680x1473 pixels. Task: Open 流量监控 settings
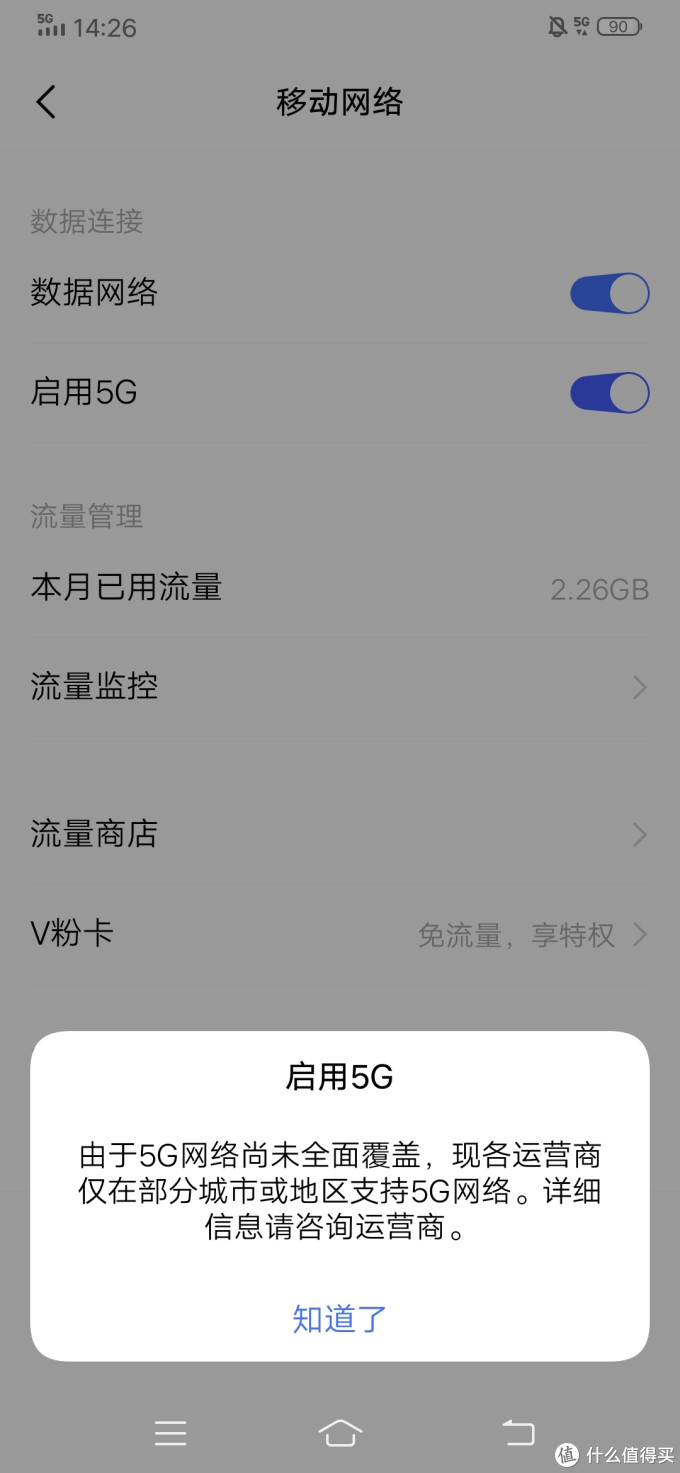[x=339, y=688]
